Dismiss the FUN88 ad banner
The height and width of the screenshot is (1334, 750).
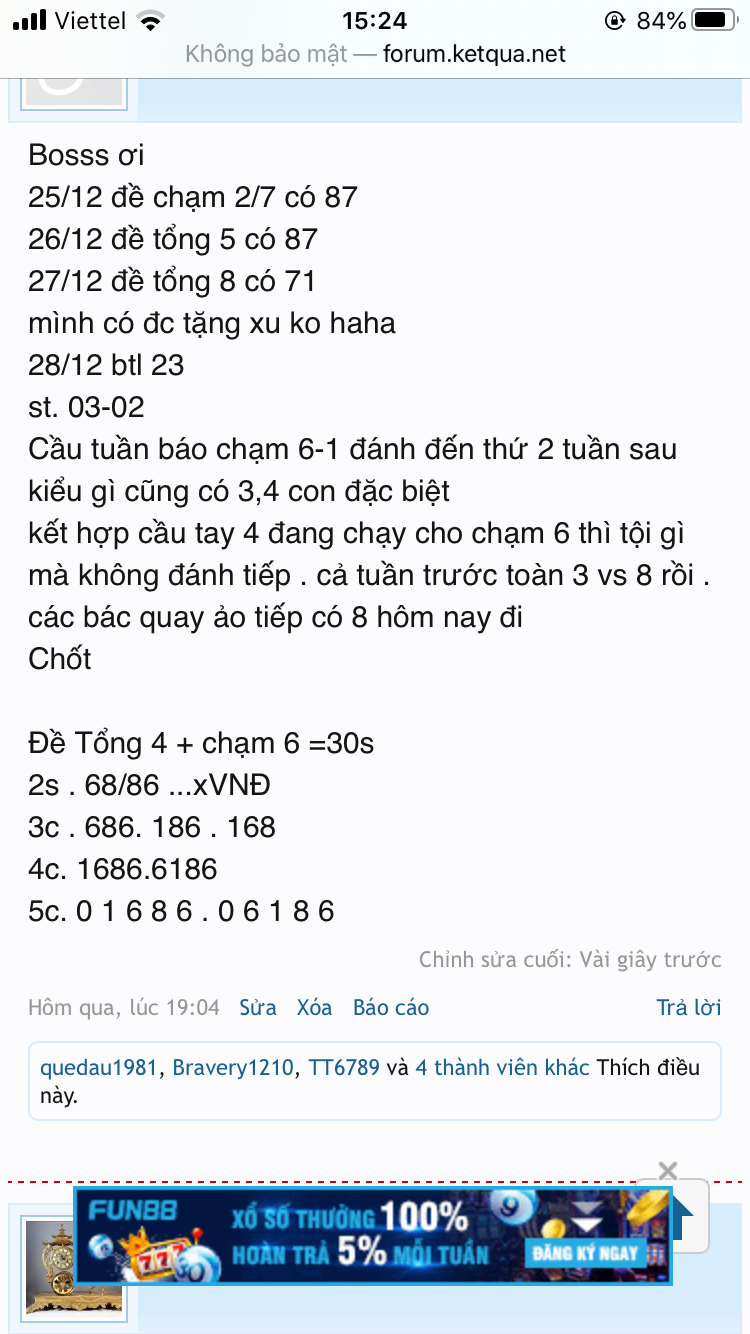[x=669, y=1170]
